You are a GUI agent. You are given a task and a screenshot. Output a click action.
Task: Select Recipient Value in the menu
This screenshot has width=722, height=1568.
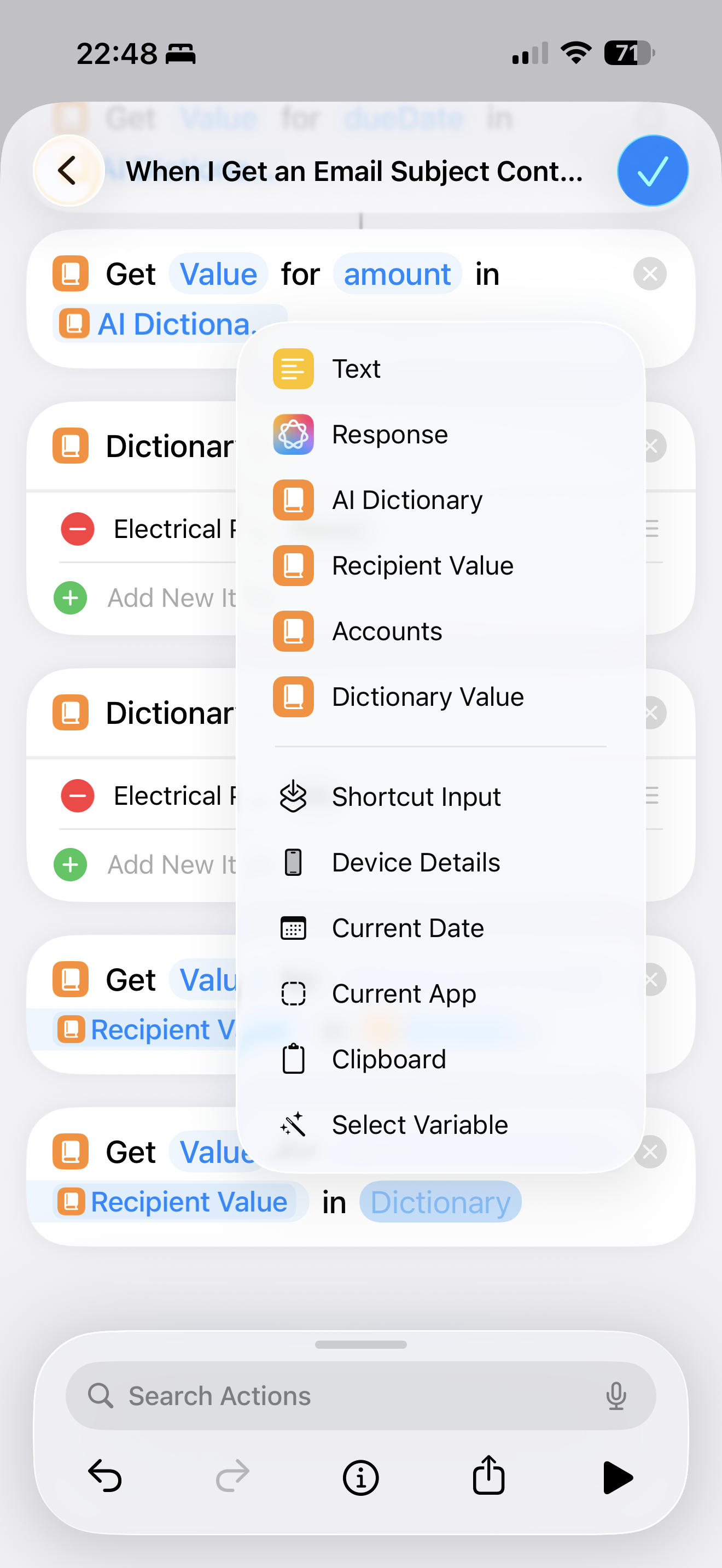pyautogui.click(x=422, y=566)
